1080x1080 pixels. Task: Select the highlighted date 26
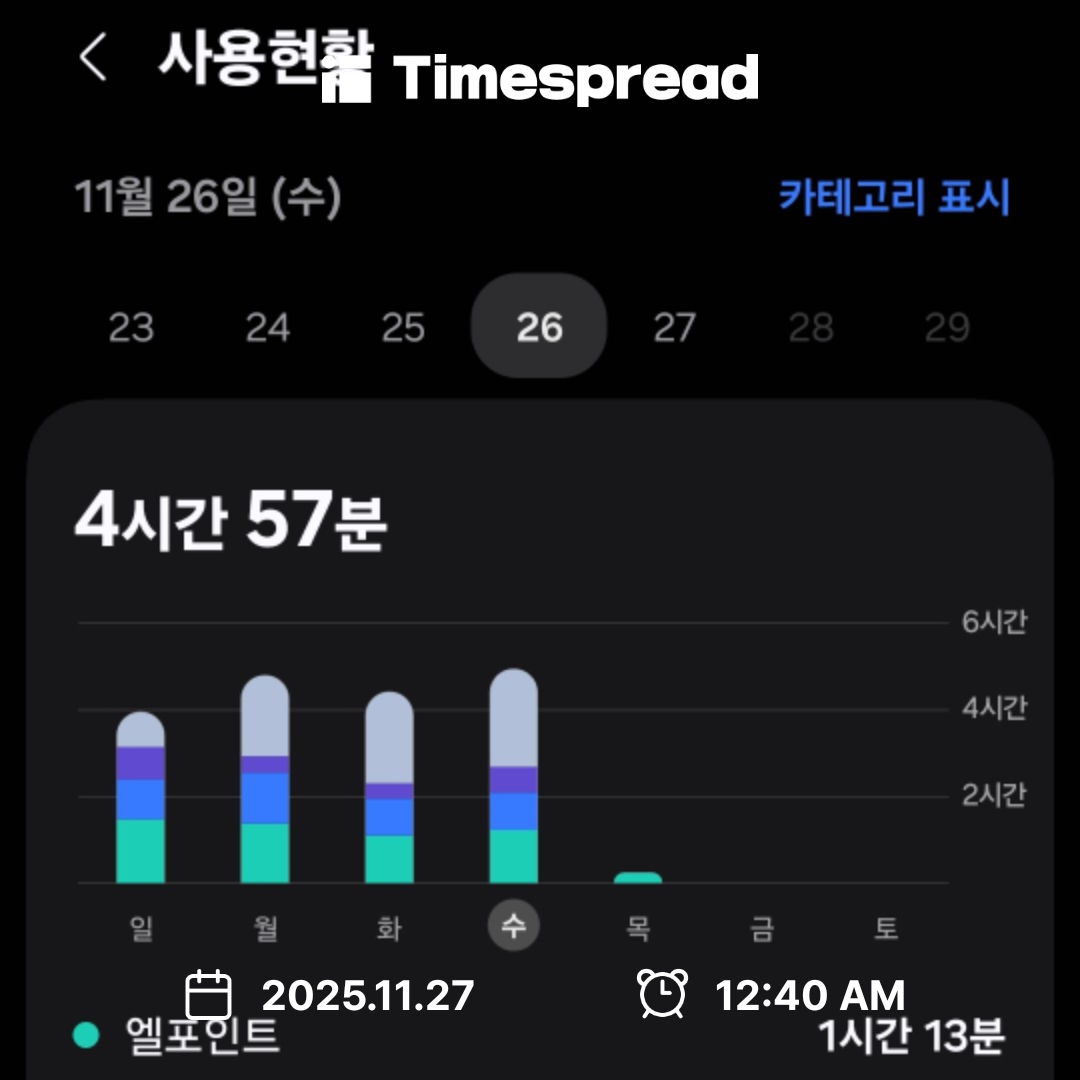pyautogui.click(x=539, y=327)
